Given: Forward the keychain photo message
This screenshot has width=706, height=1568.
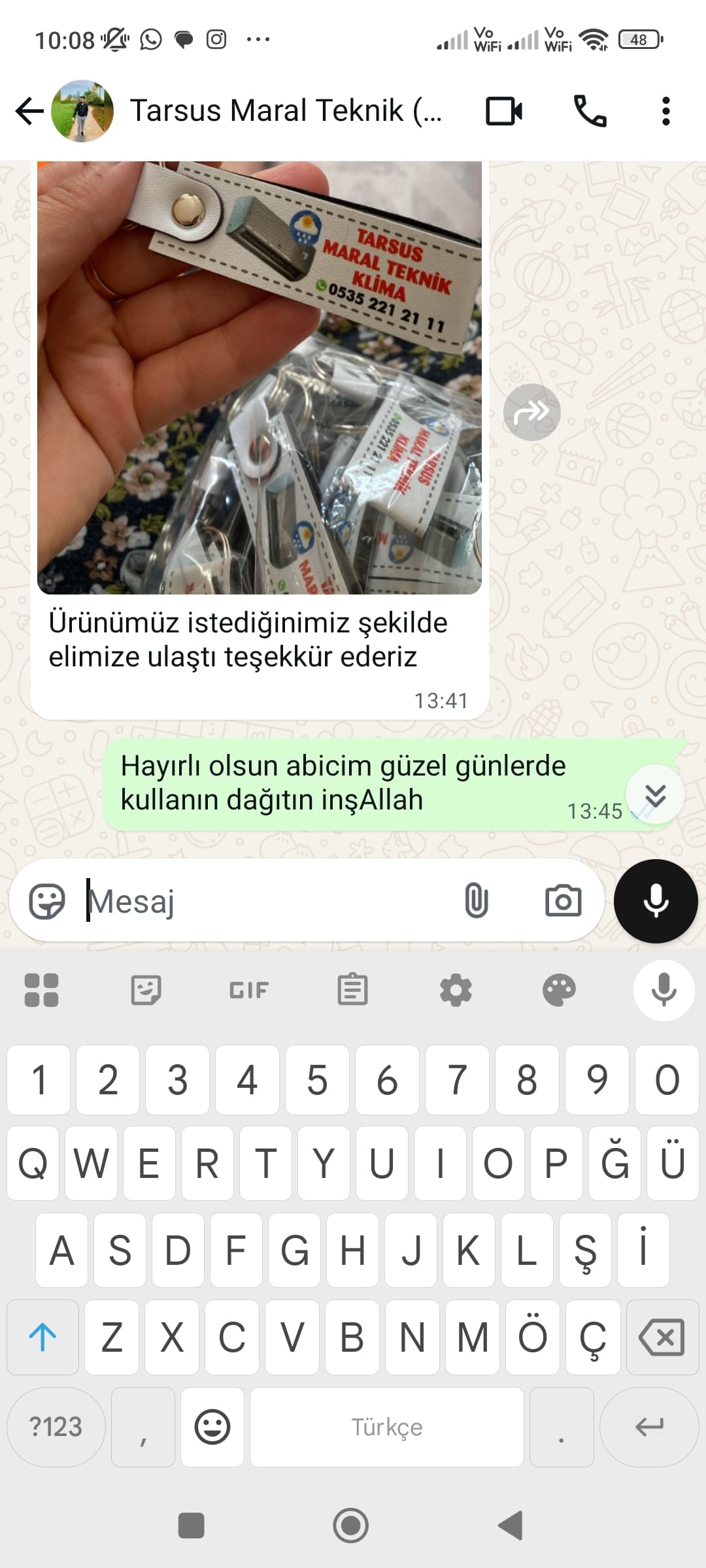Looking at the screenshot, I should click(x=531, y=410).
